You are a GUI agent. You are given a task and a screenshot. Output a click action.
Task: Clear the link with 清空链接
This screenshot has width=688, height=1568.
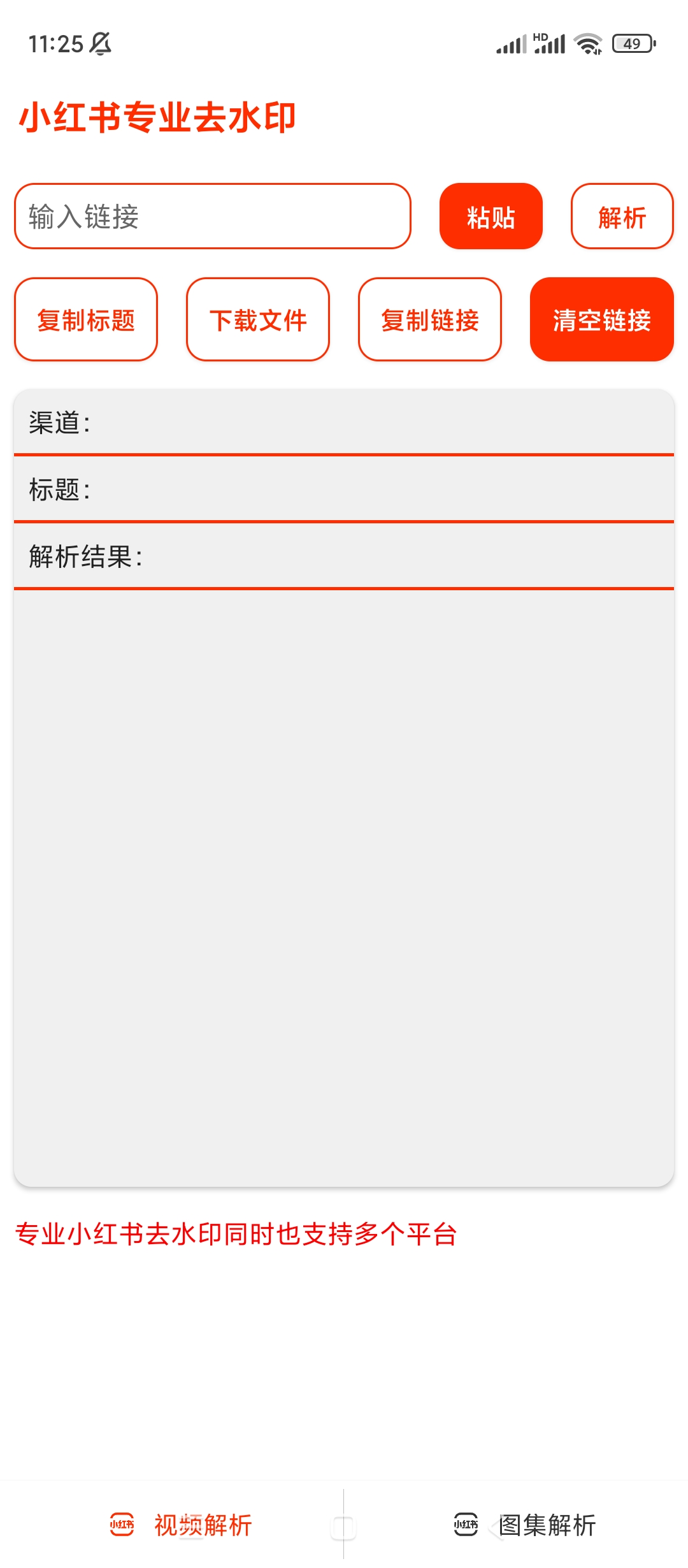click(601, 319)
